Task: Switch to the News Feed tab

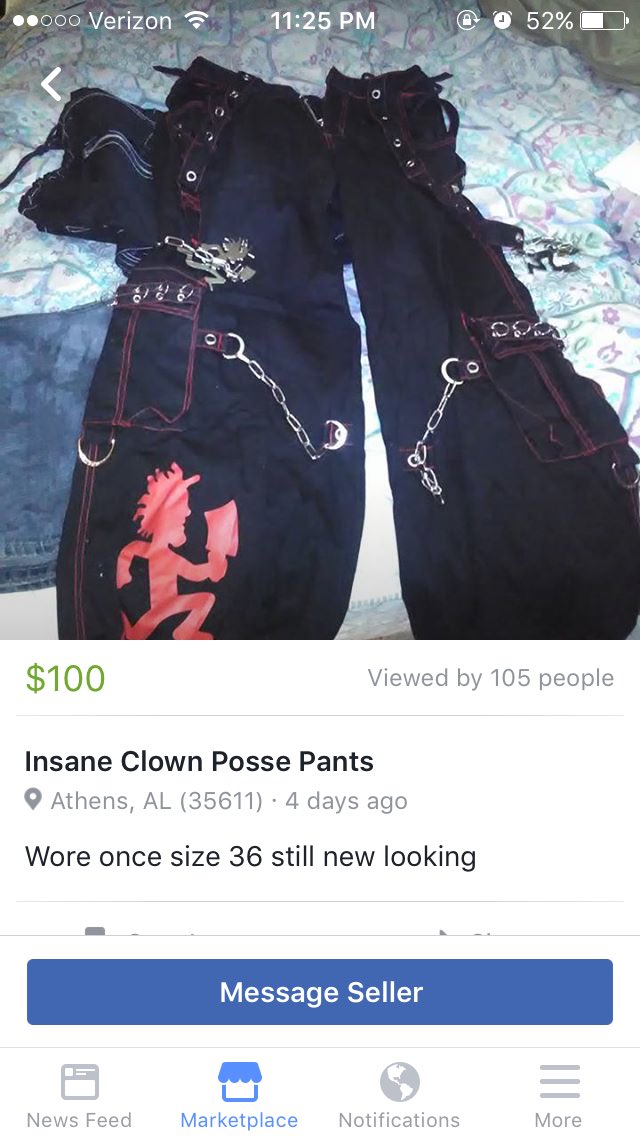Action: click(79, 1094)
